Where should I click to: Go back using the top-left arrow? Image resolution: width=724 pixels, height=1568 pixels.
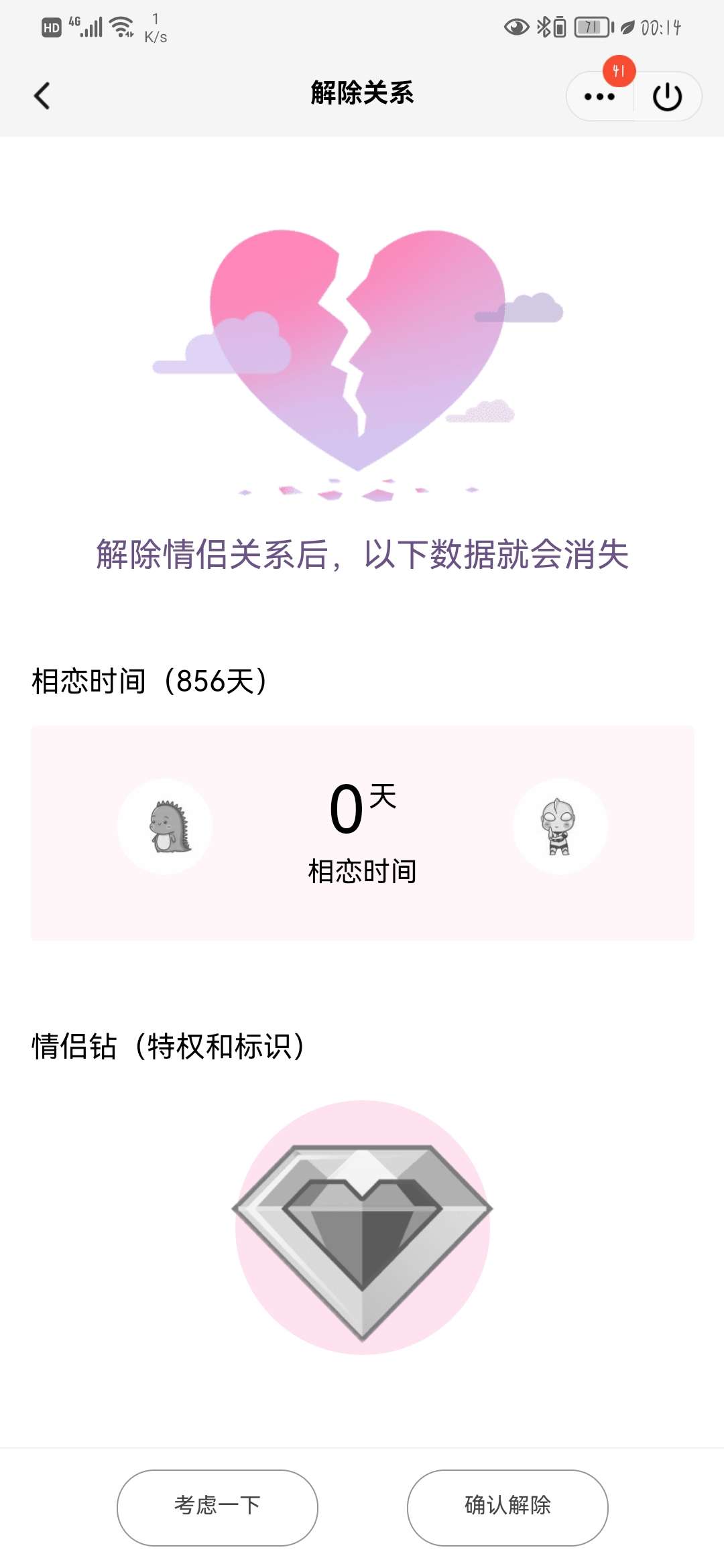[x=42, y=96]
